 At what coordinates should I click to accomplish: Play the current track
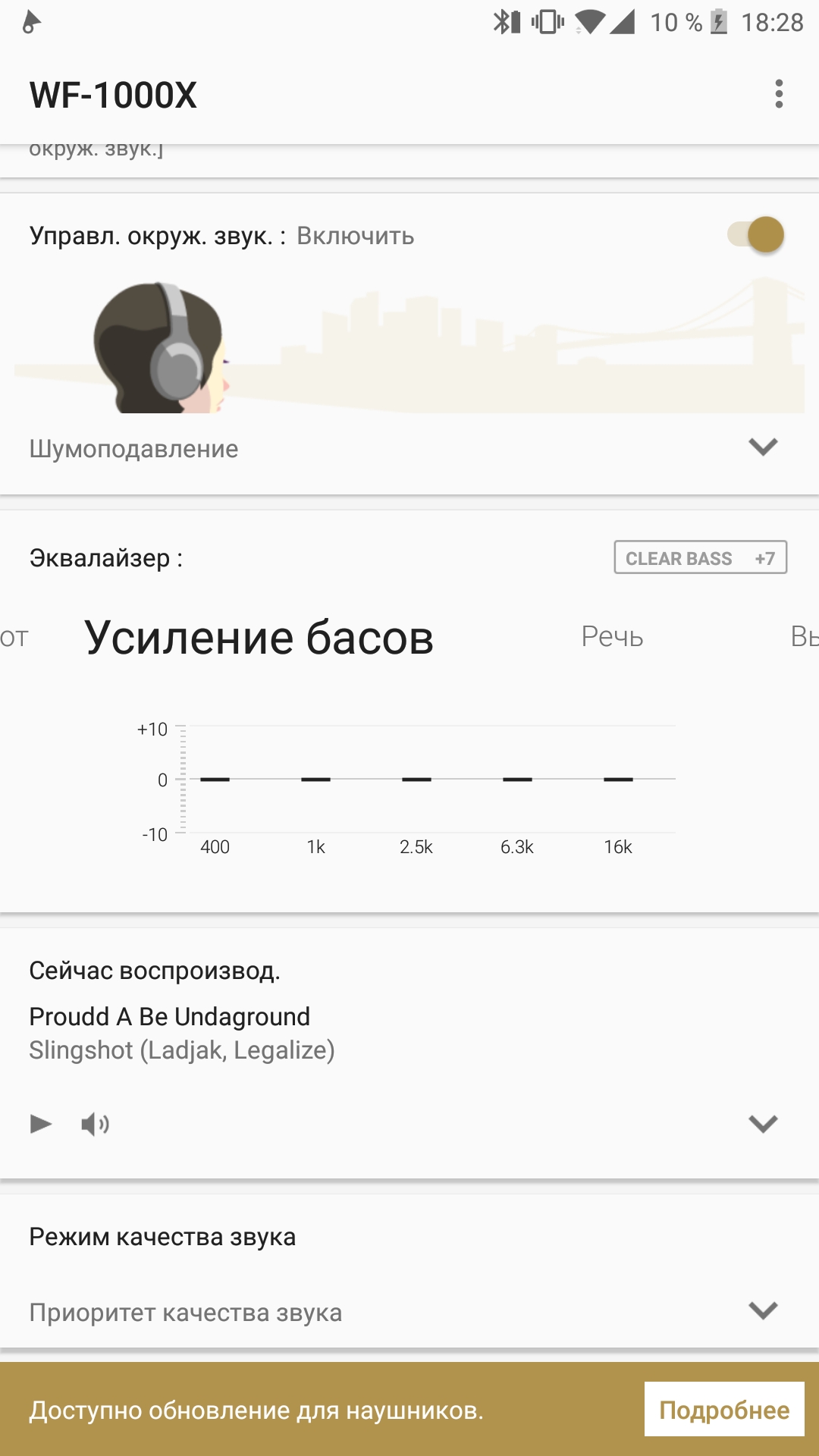[41, 1123]
